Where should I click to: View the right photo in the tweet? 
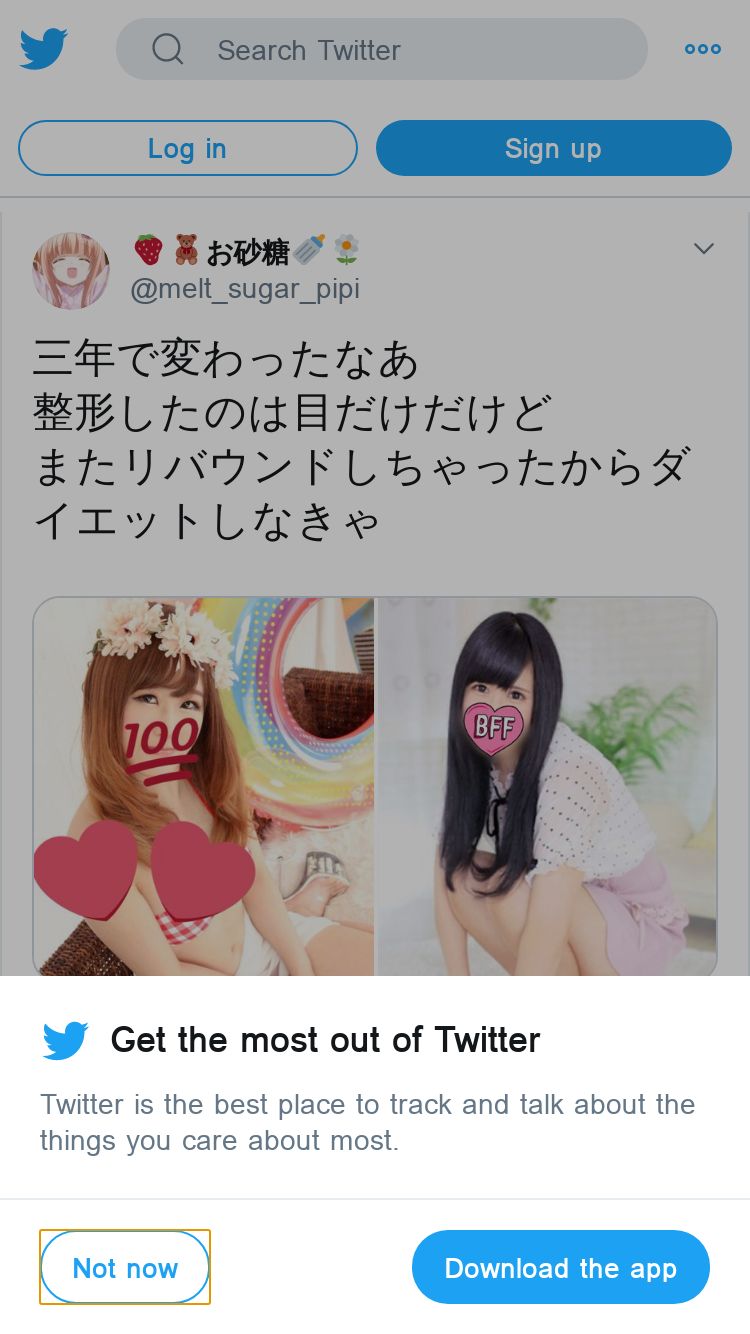(546, 786)
